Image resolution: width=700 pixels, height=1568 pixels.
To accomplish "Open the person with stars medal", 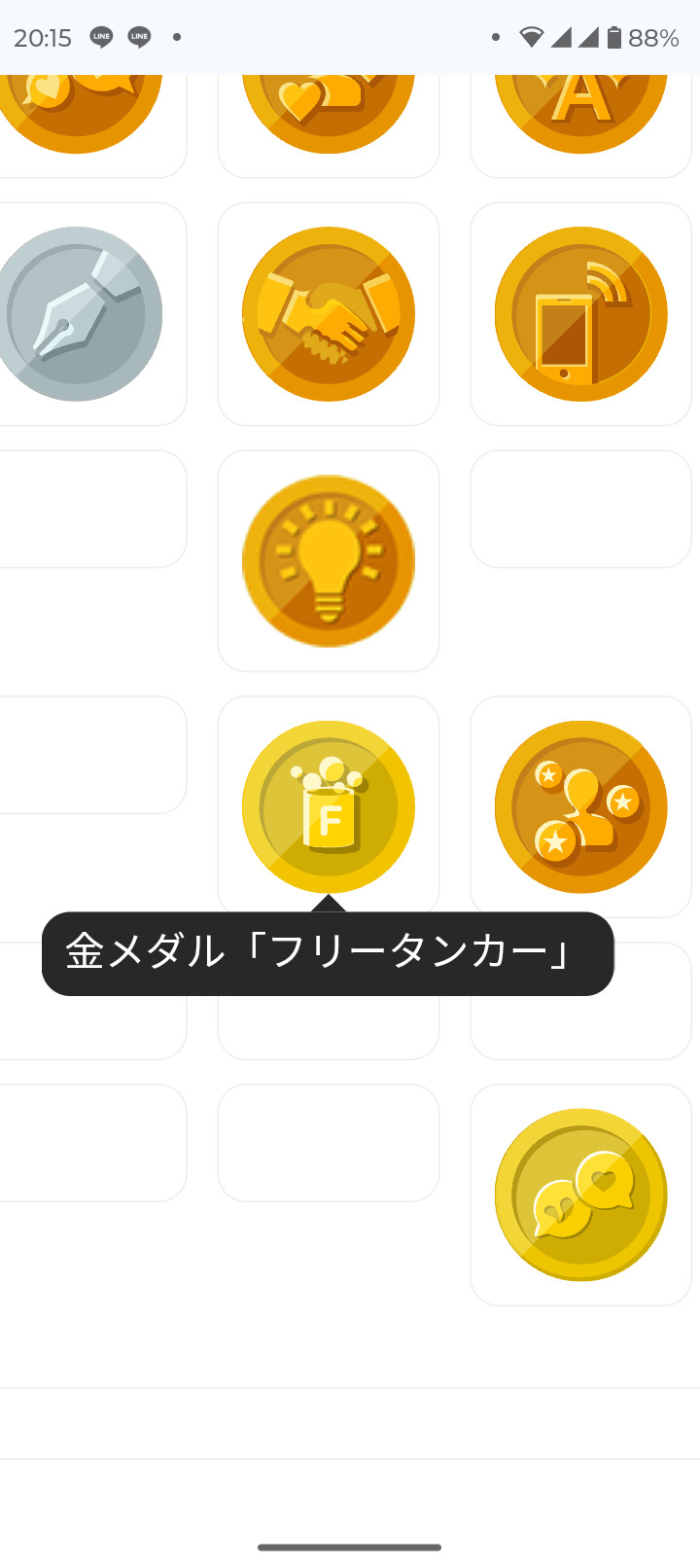I will coord(580,806).
